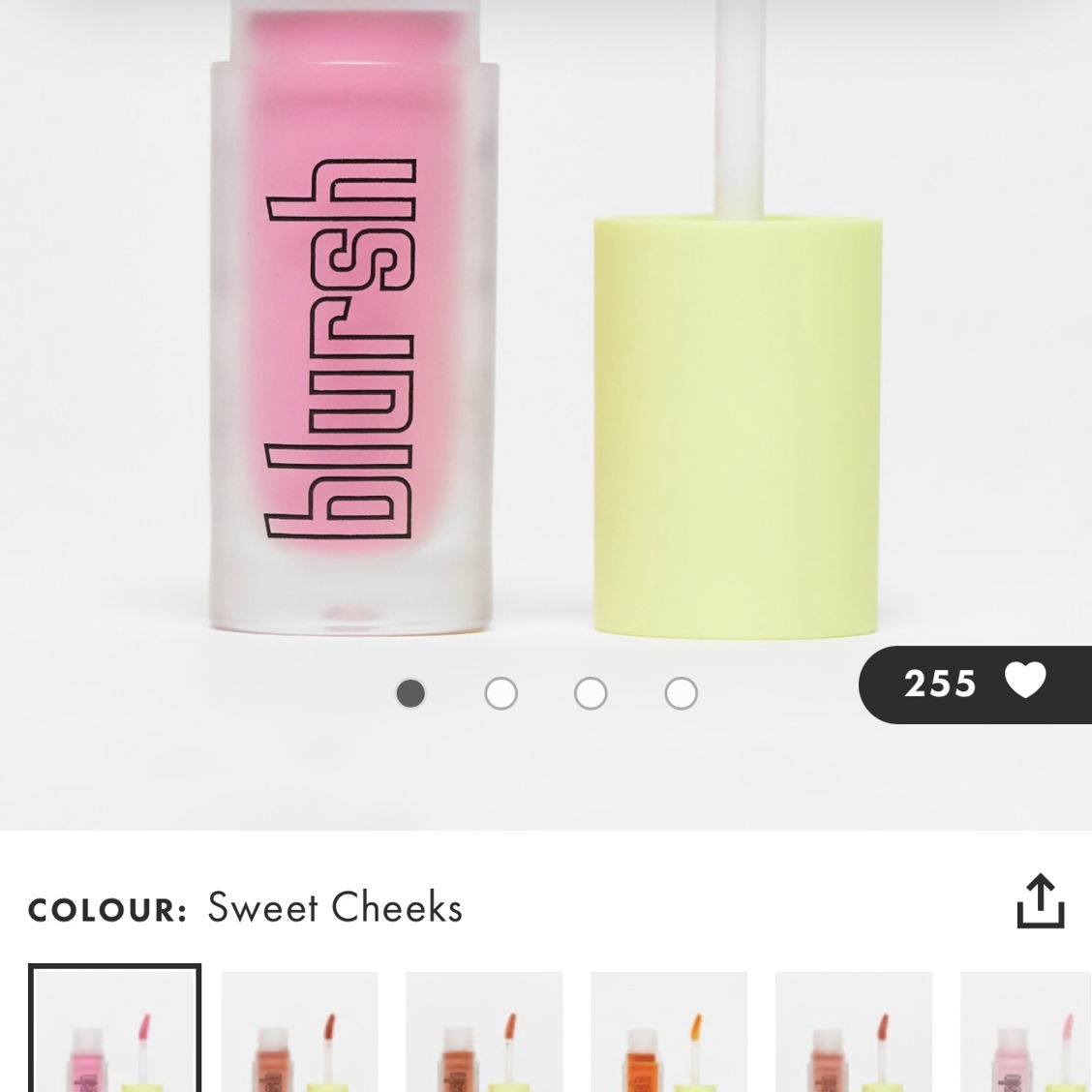Screen dimensions: 1092x1092
Task: Select the third colour swatch
Action: click(484, 1032)
